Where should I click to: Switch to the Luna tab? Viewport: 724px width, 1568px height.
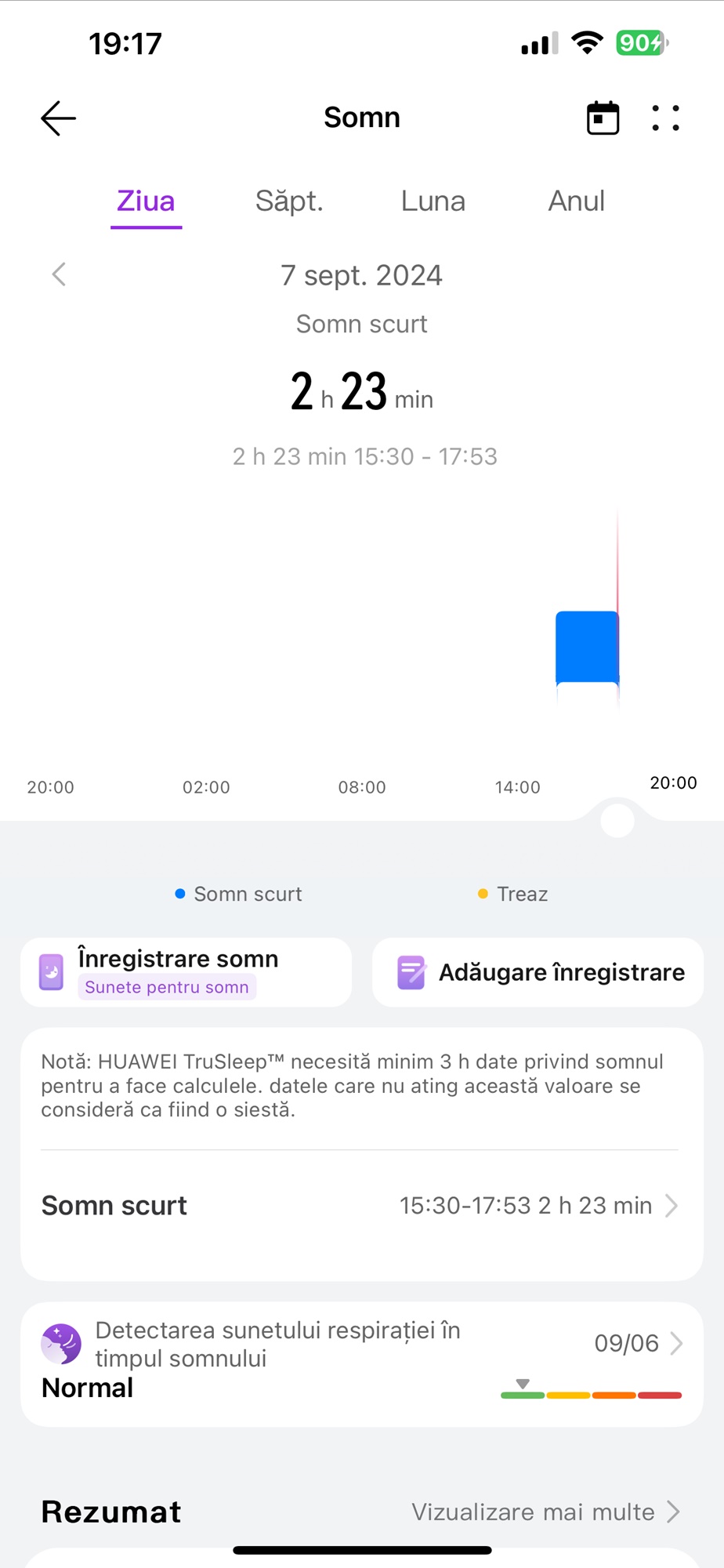[433, 201]
